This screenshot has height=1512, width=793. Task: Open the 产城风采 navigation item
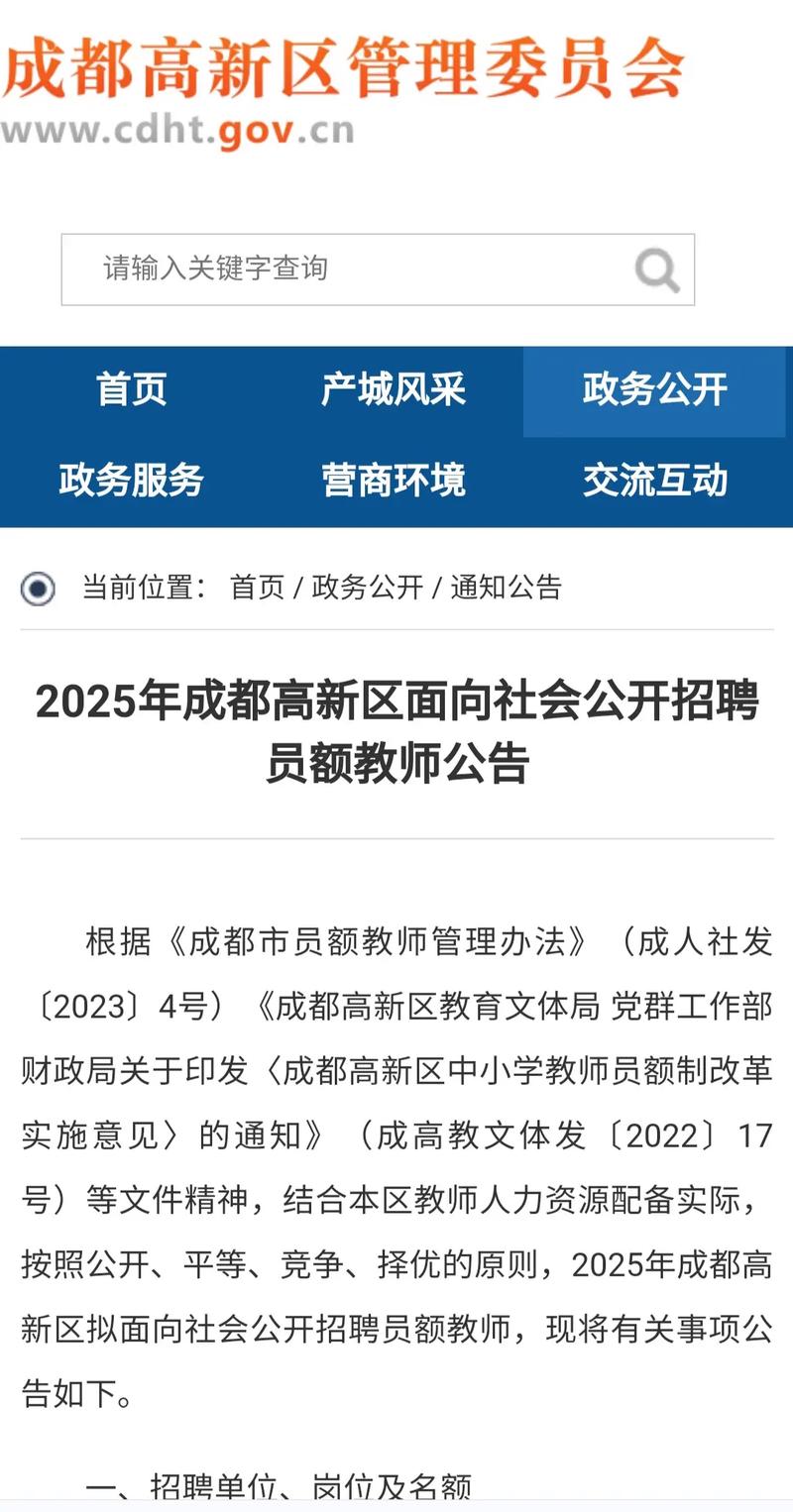tap(393, 390)
